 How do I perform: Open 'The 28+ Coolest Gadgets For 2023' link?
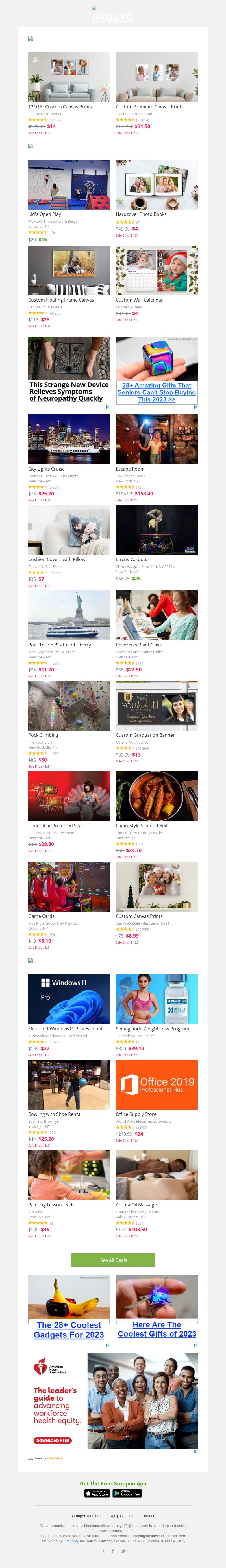69,1329
